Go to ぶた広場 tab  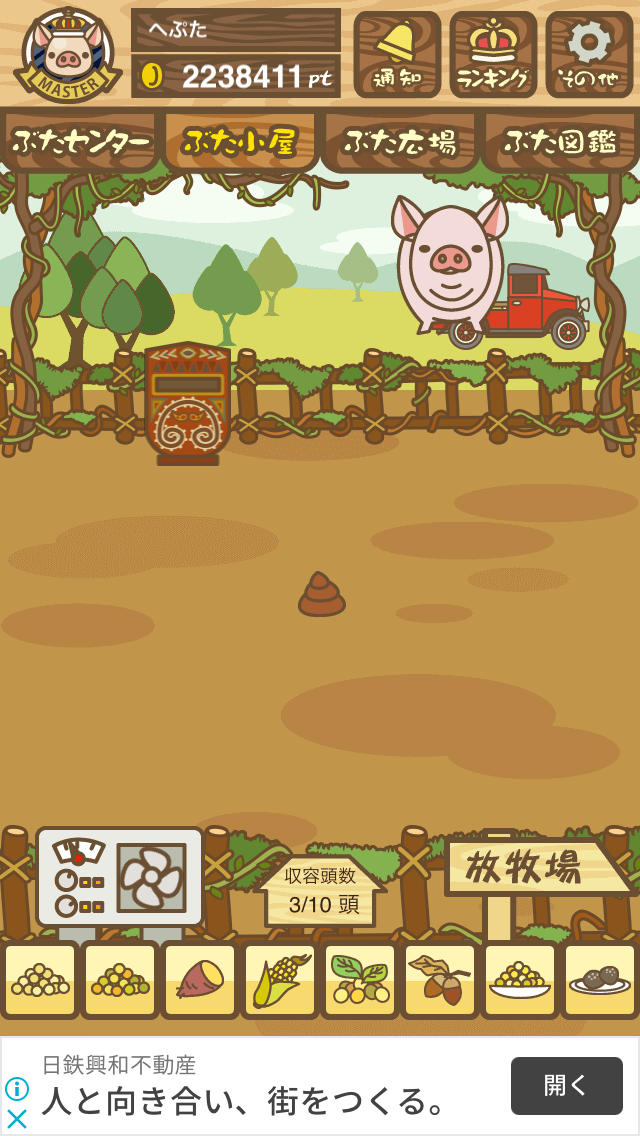[x=400, y=142]
